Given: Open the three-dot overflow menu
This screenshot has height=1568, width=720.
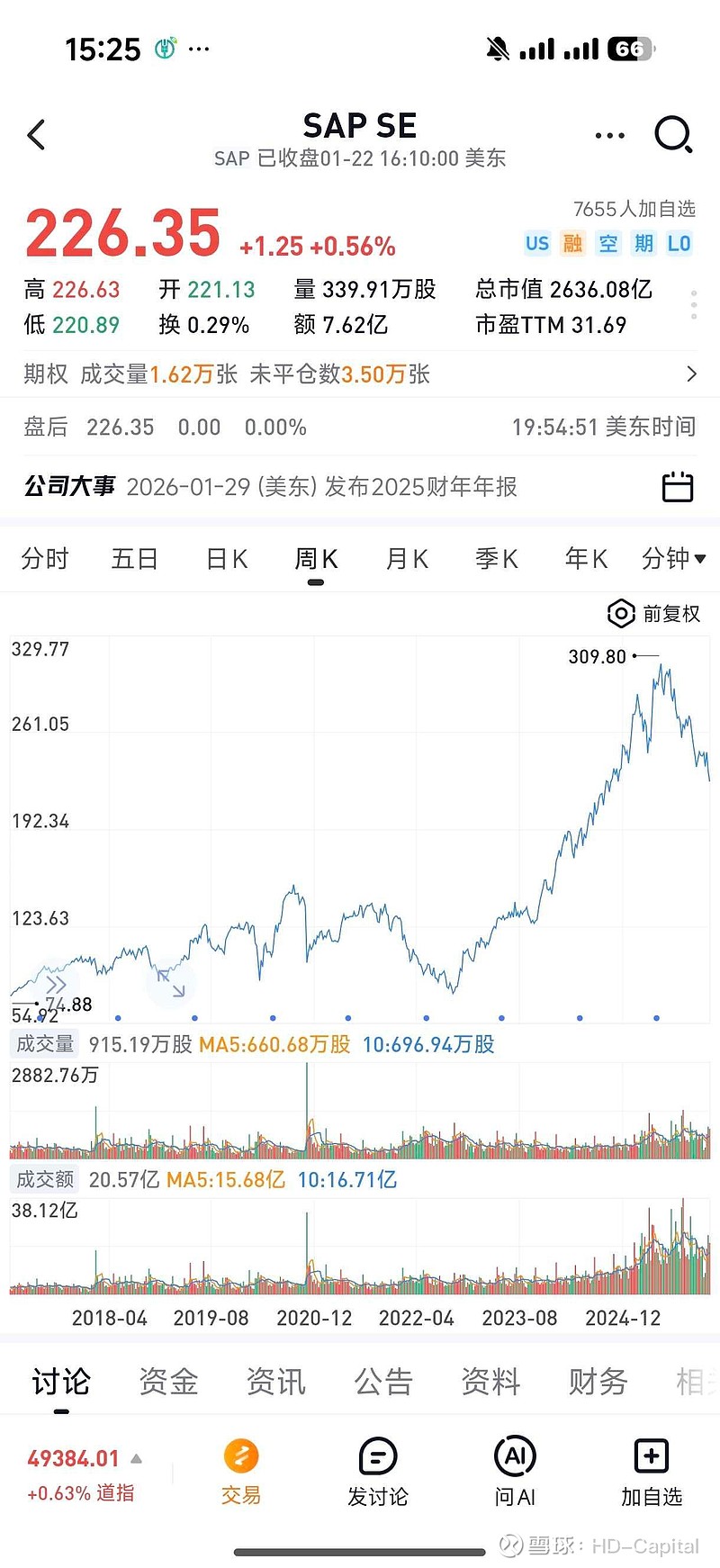Looking at the screenshot, I should 609,136.
